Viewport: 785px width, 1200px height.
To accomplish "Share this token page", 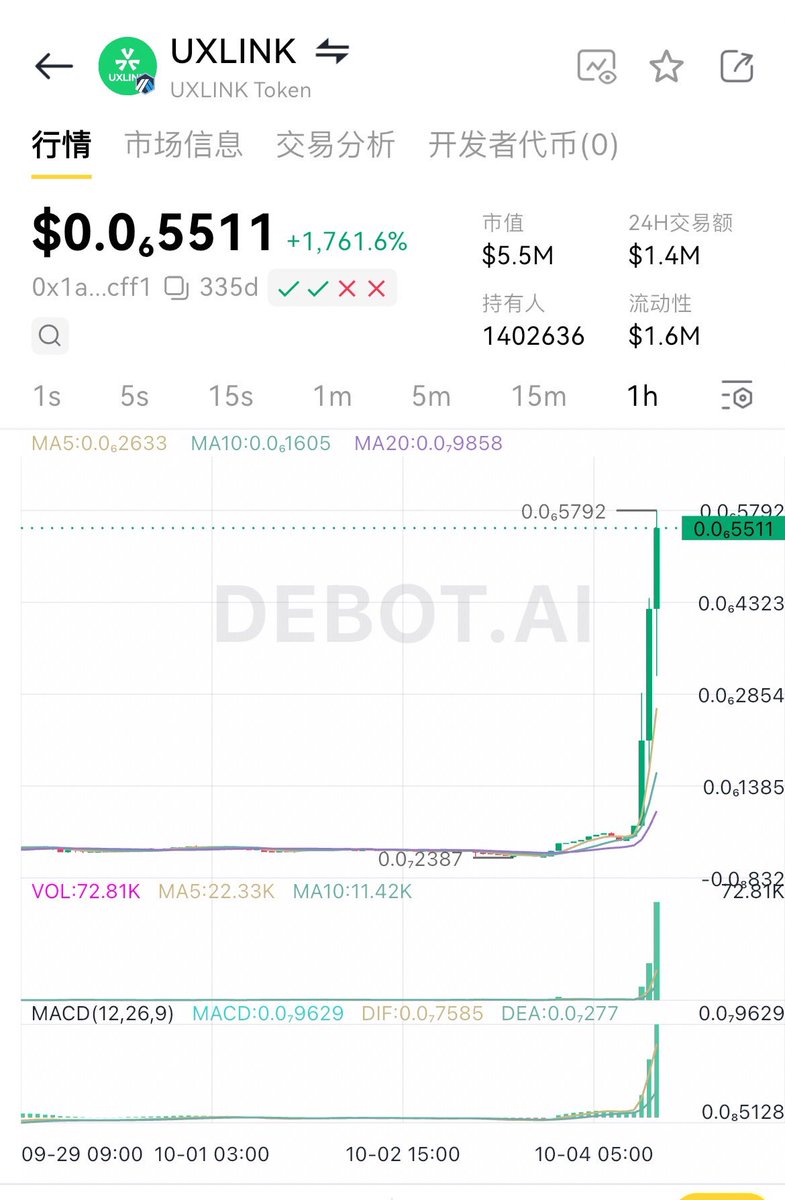I will coord(737,67).
